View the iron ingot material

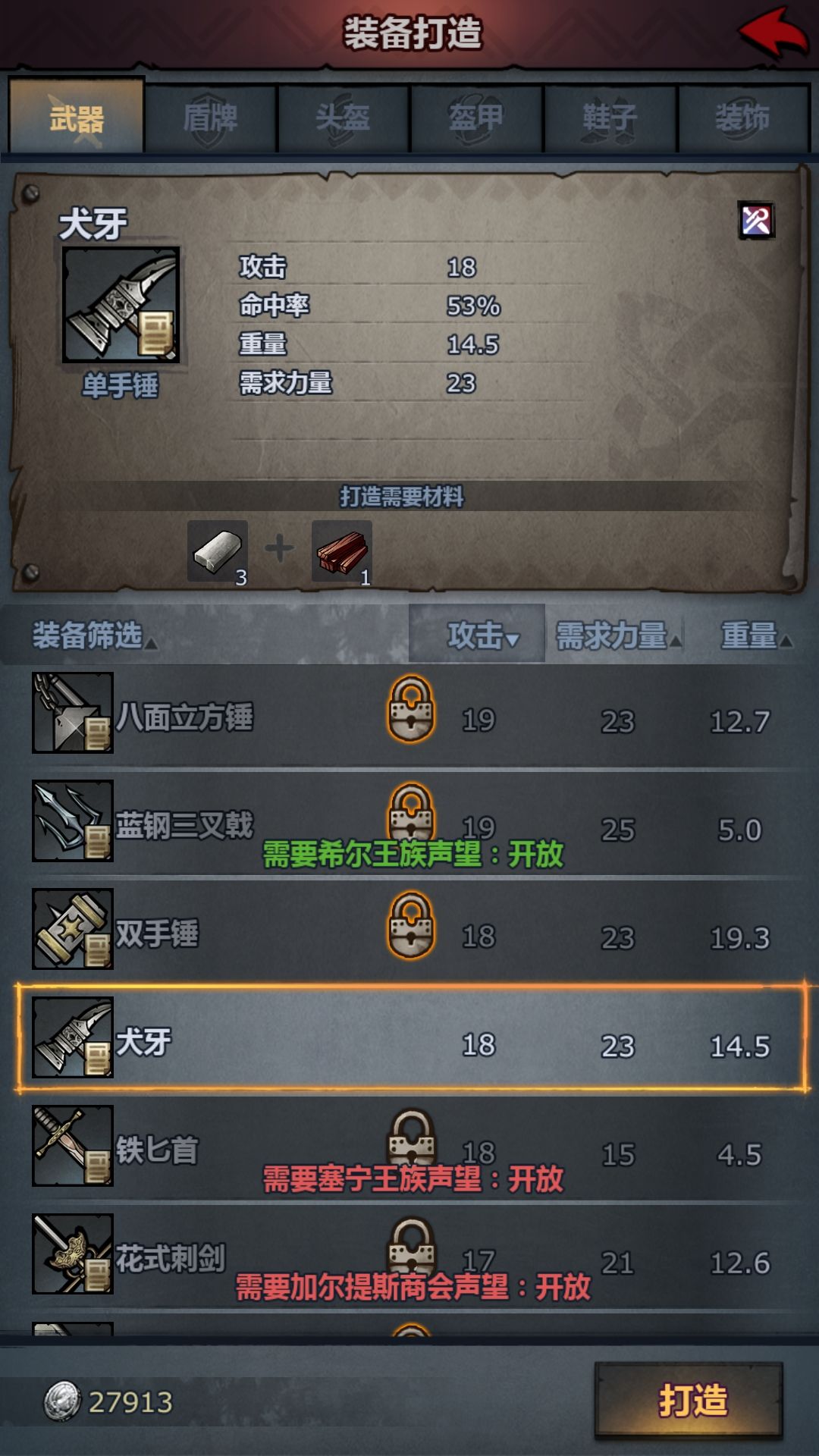218,552
